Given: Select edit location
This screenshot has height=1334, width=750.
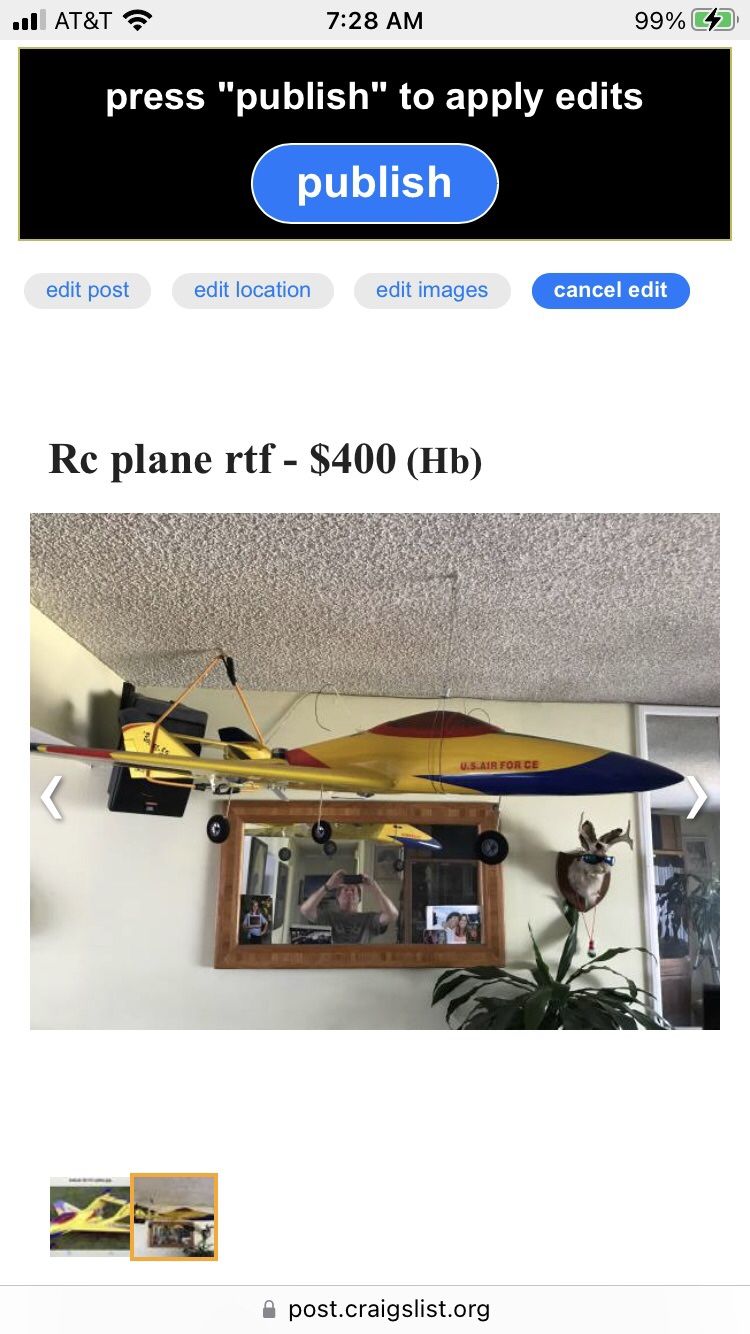Looking at the screenshot, I should (252, 290).
